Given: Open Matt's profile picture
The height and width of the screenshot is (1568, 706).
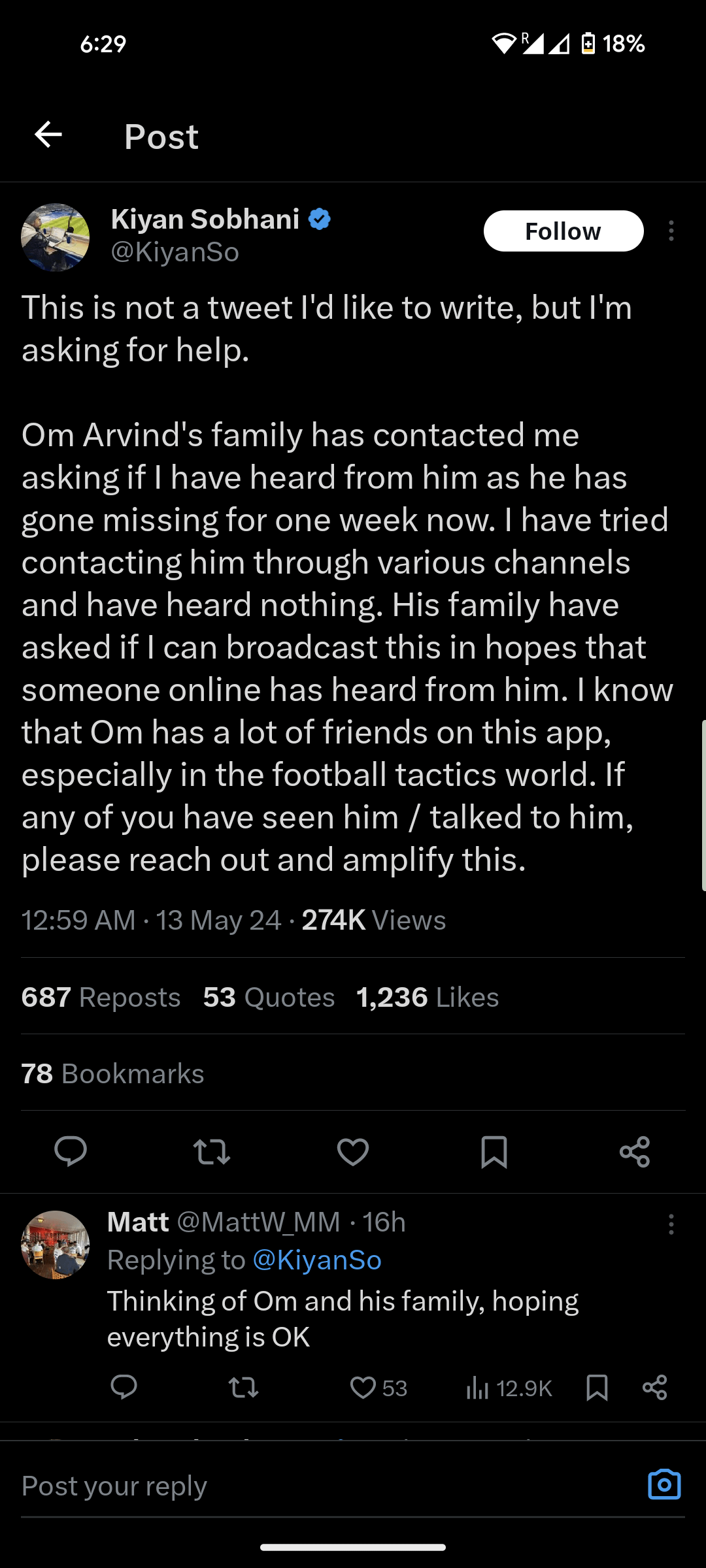Looking at the screenshot, I should point(56,1245).
